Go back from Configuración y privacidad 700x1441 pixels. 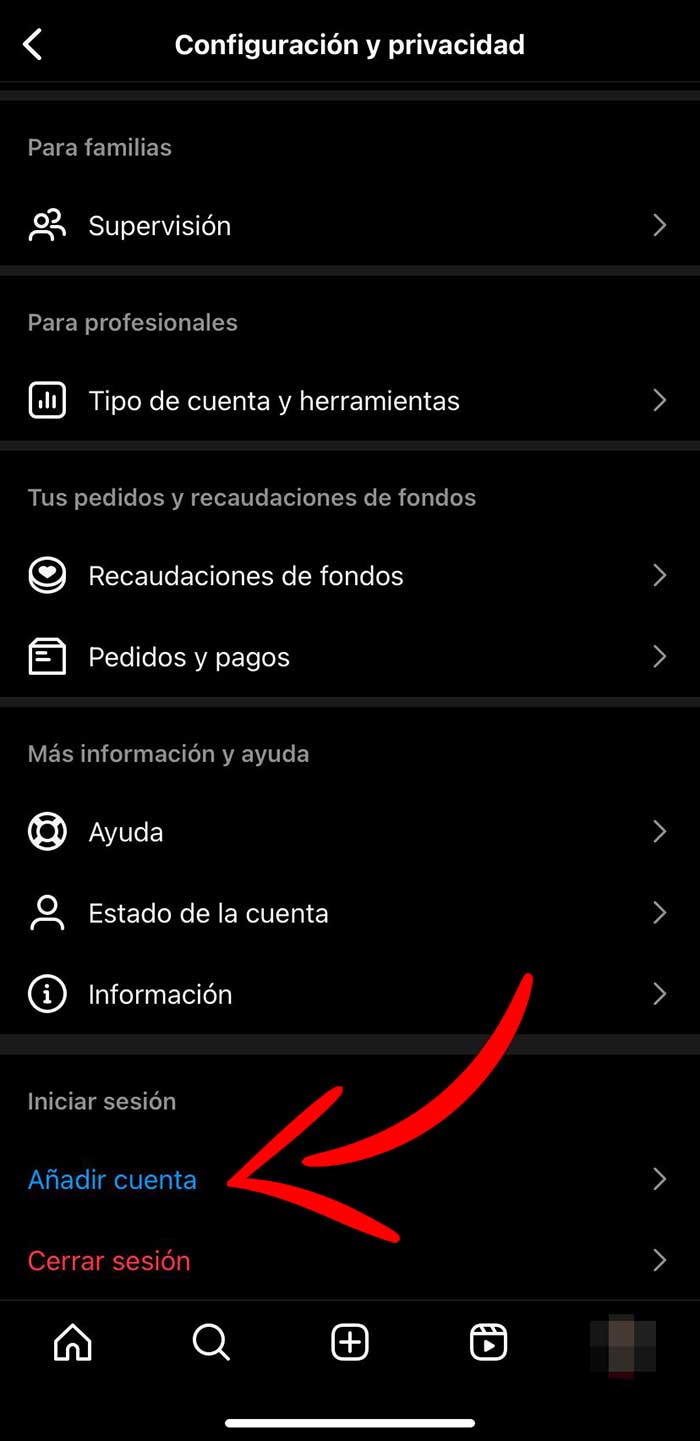click(x=33, y=45)
